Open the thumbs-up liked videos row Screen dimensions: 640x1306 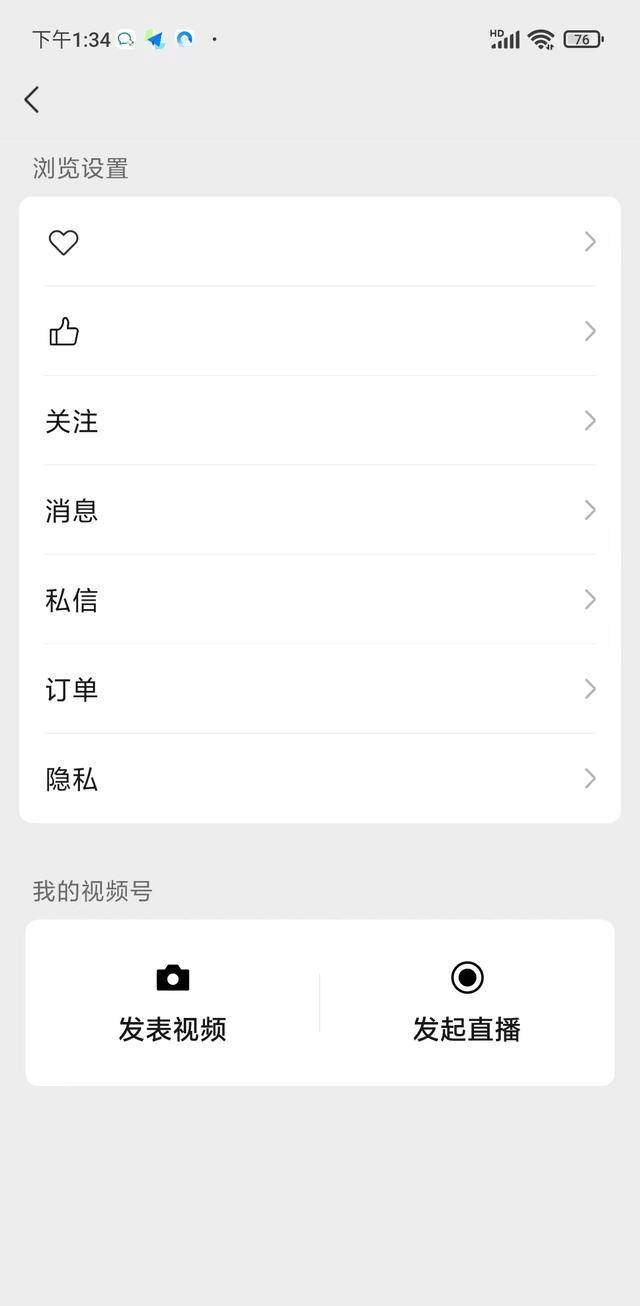320,331
